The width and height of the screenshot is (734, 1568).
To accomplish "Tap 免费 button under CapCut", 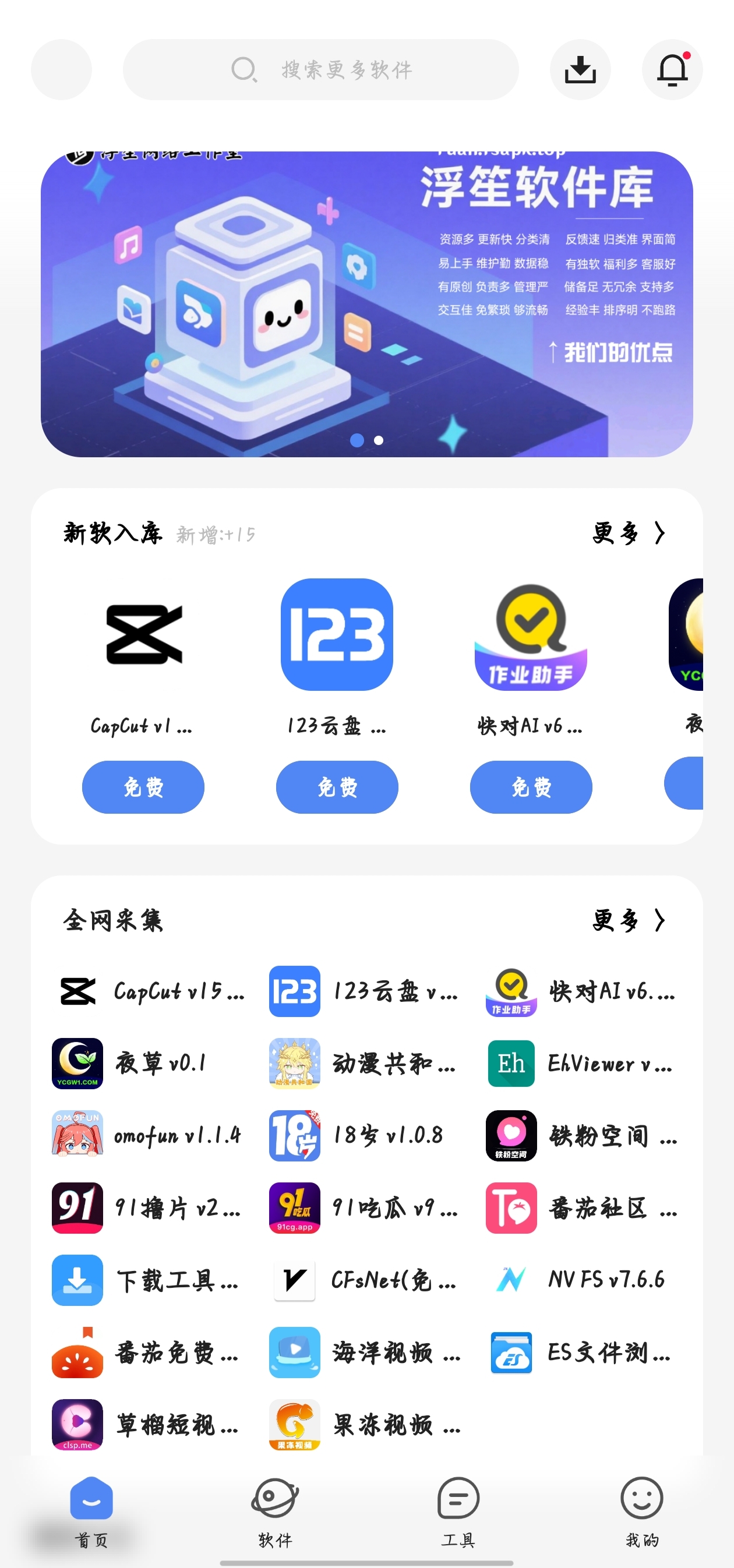I will pyautogui.click(x=143, y=787).
